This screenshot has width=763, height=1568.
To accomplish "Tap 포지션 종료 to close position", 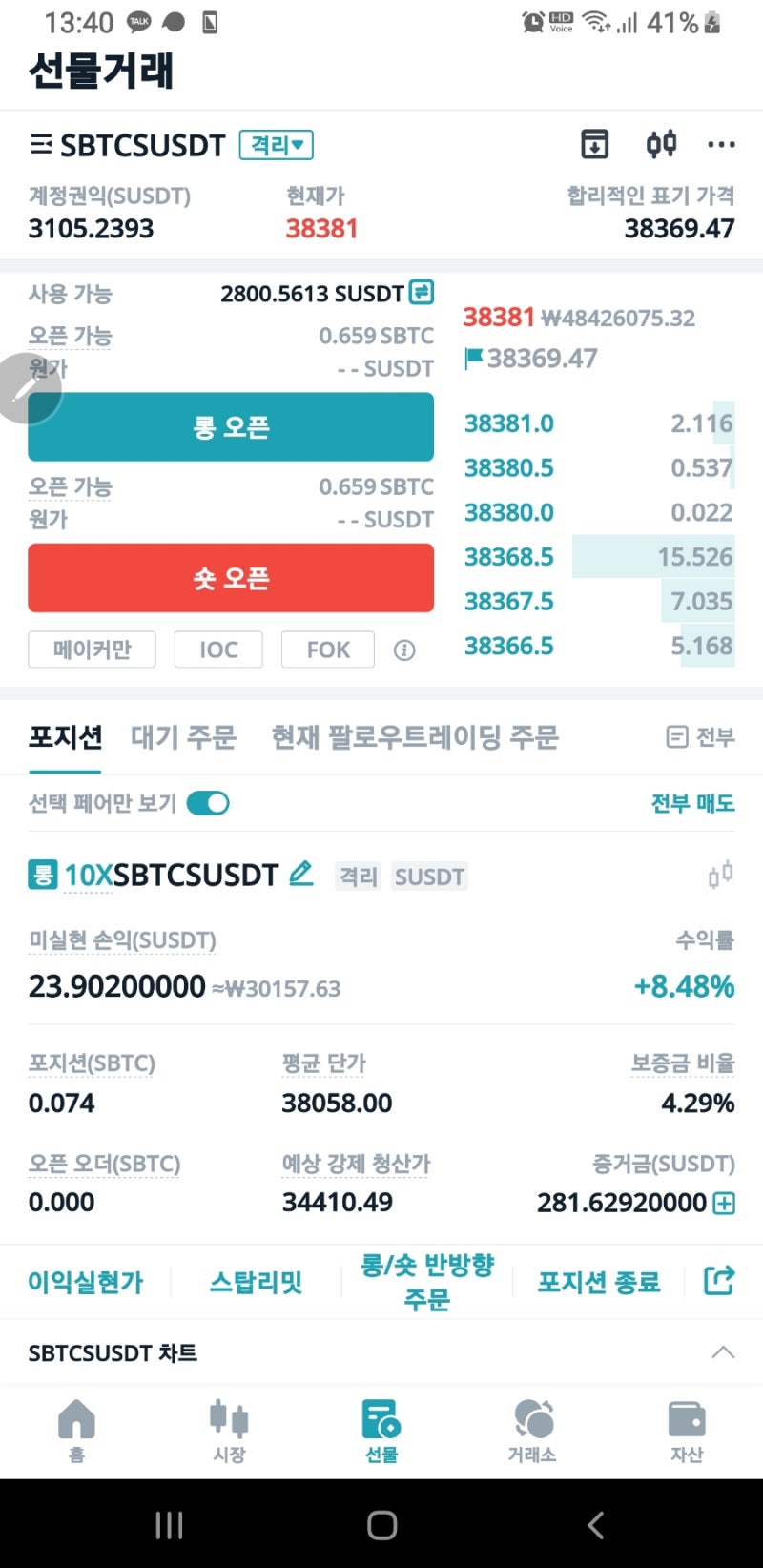I will [x=599, y=1282].
